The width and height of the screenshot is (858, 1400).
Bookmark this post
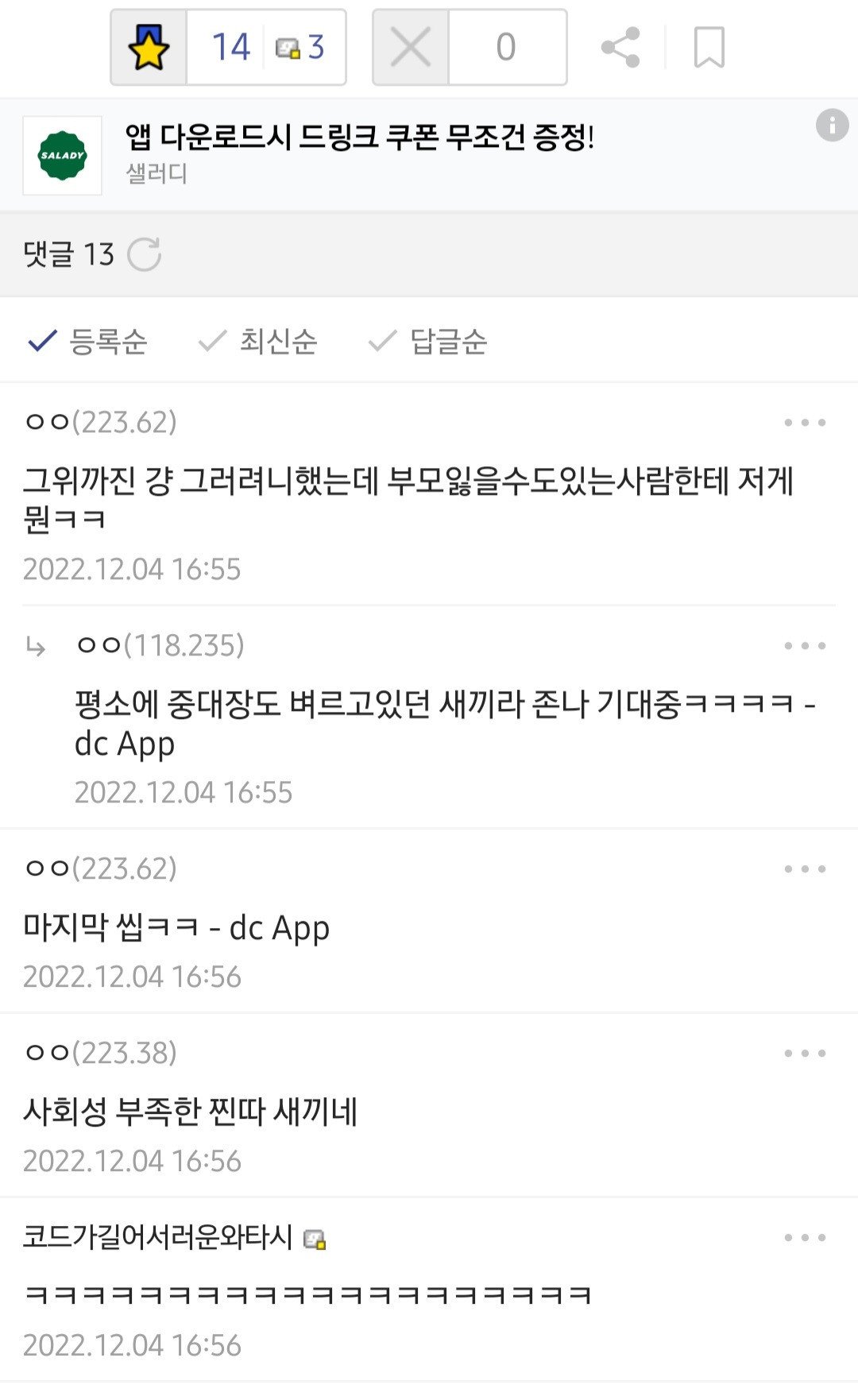pyautogui.click(x=709, y=48)
